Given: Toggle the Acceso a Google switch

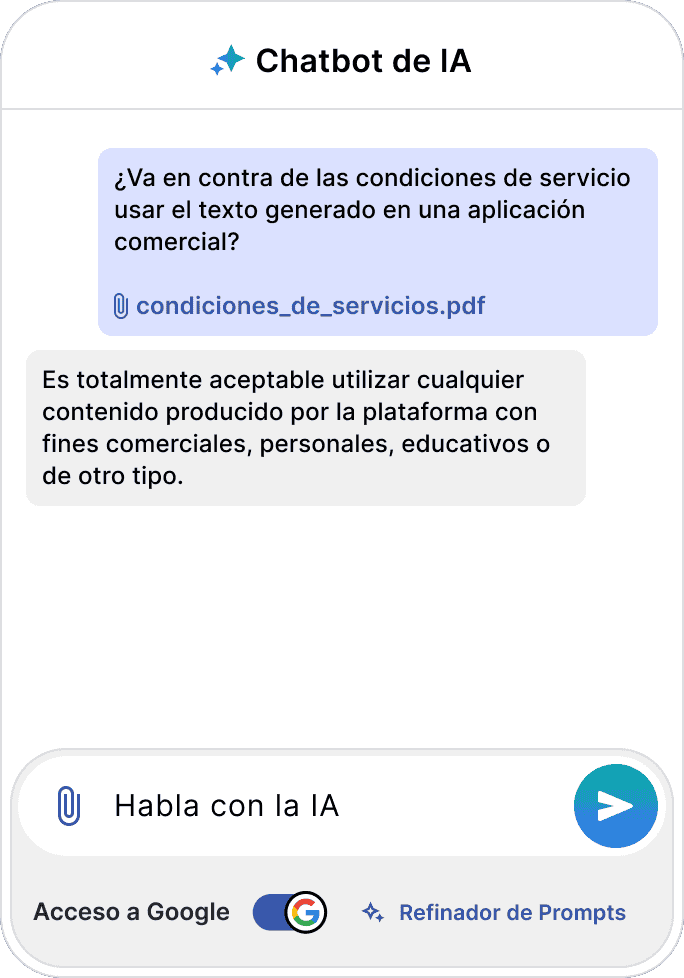Looking at the screenshot, I should 289,912.
